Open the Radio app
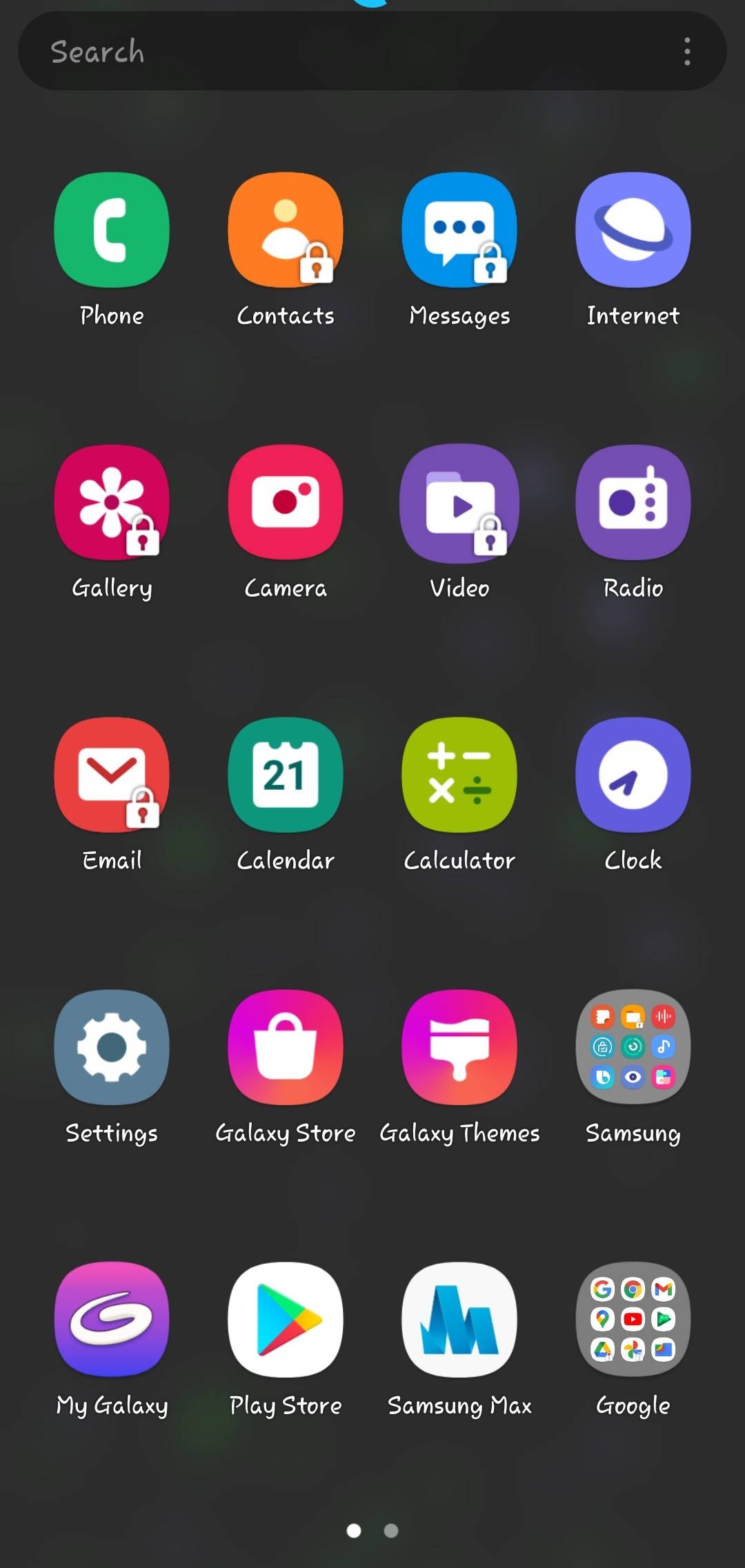Viewport: 745px width, 1568px height. point(633,502)
